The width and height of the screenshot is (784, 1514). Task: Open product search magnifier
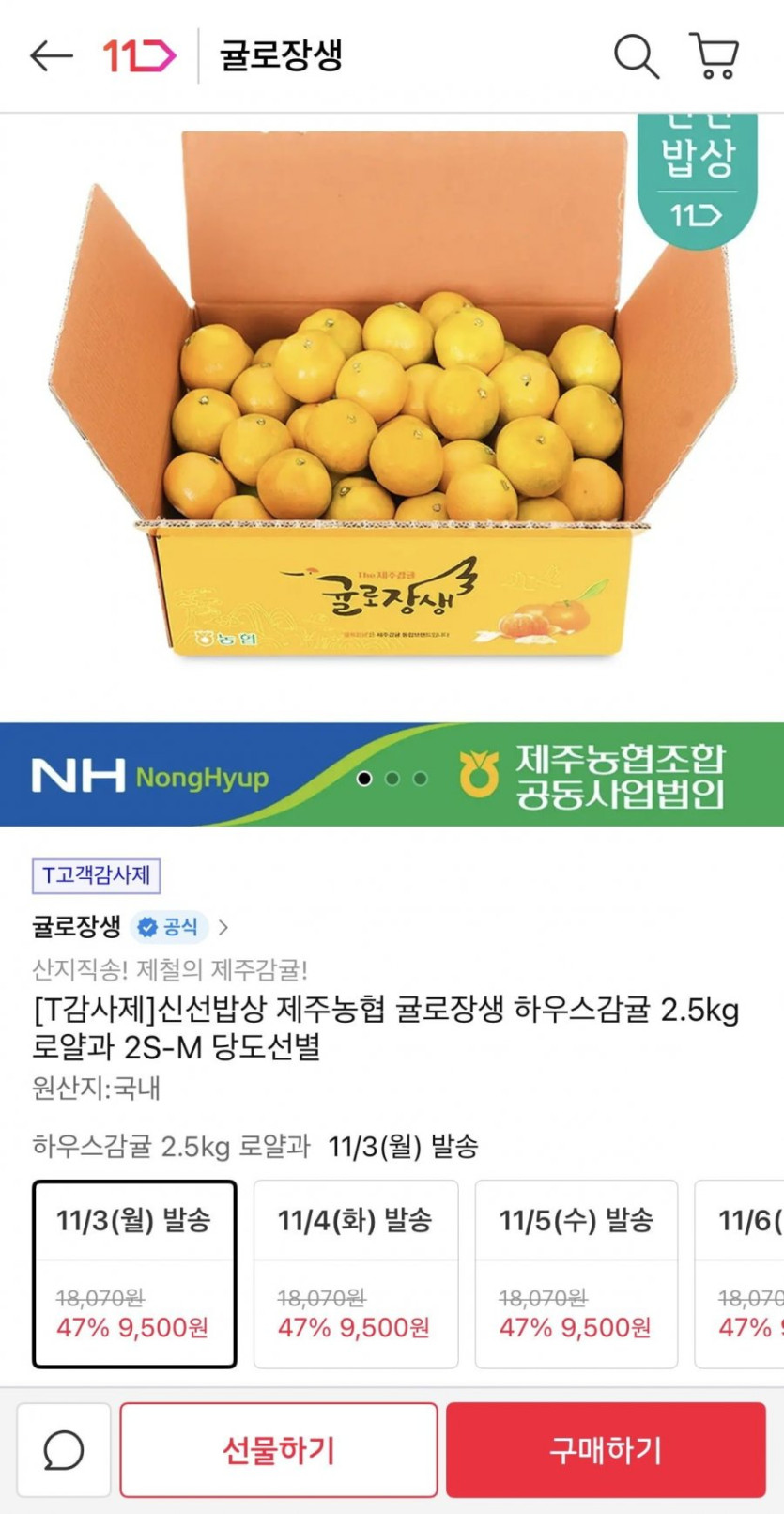(x=636, y=56)
